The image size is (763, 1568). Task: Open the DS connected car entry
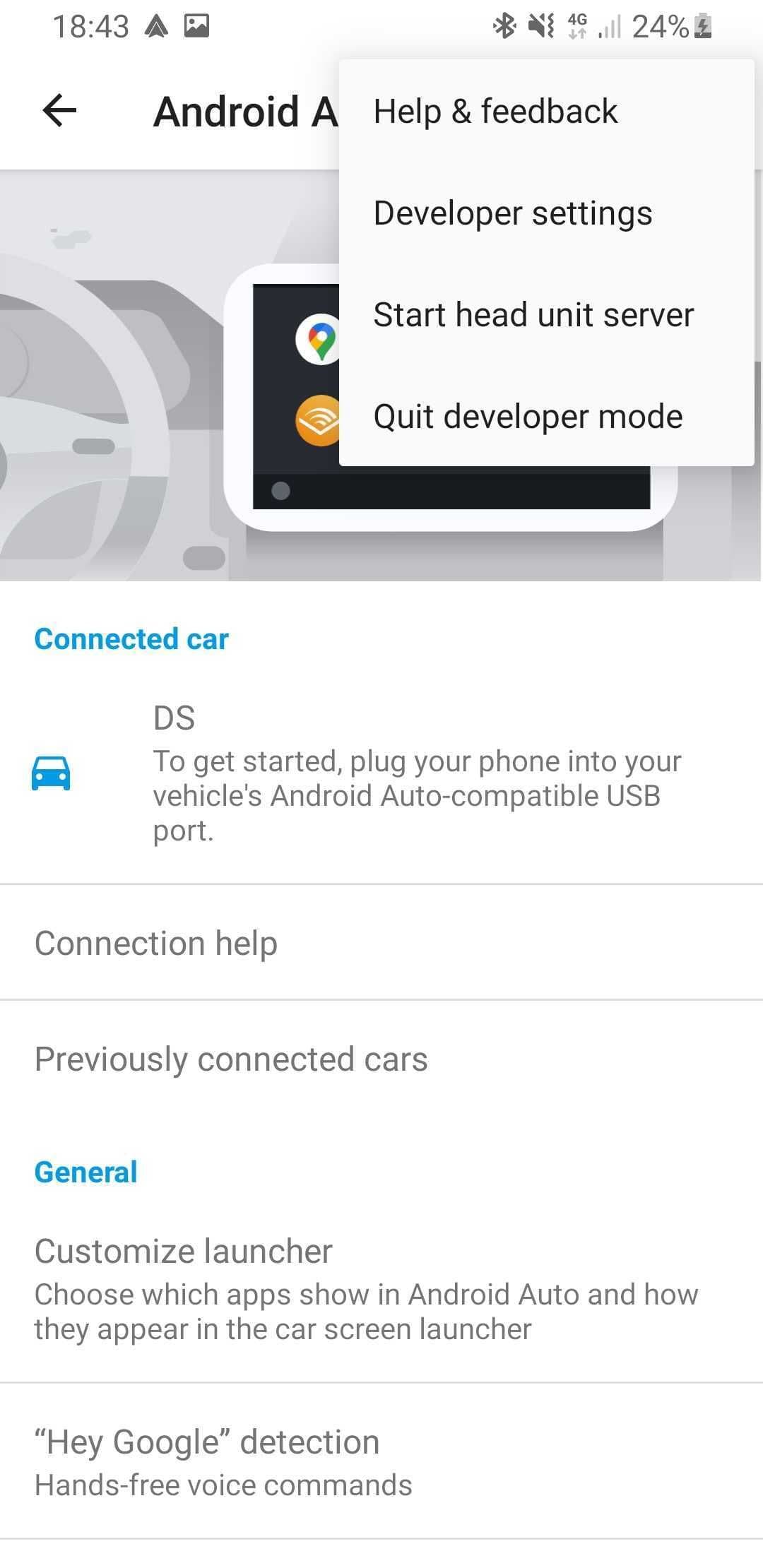point(381,773)
